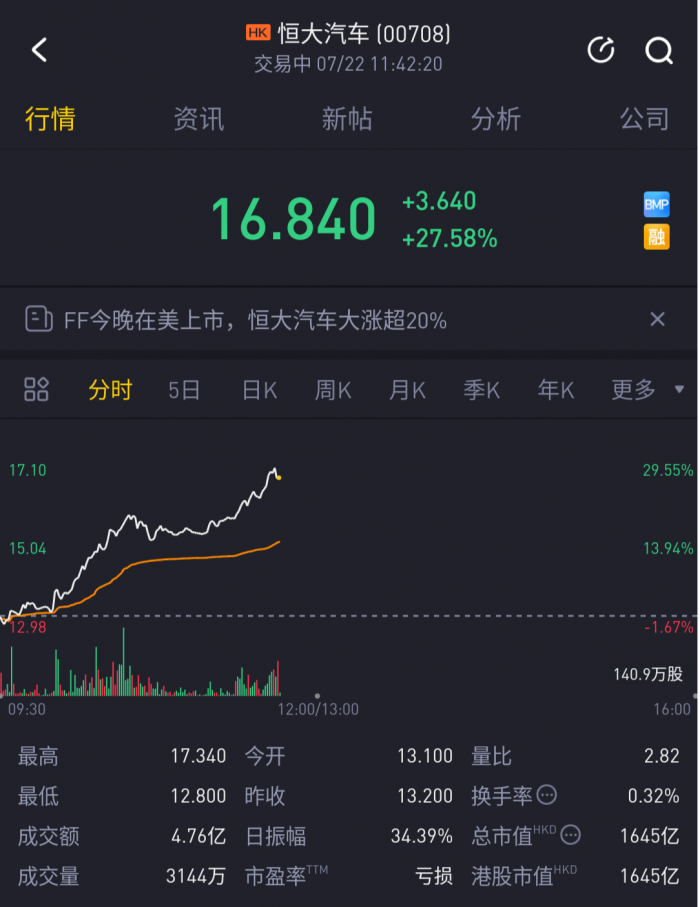Expand the 更多 chart options dropdown
Screen dimensions: 700x907
(647, 390)
